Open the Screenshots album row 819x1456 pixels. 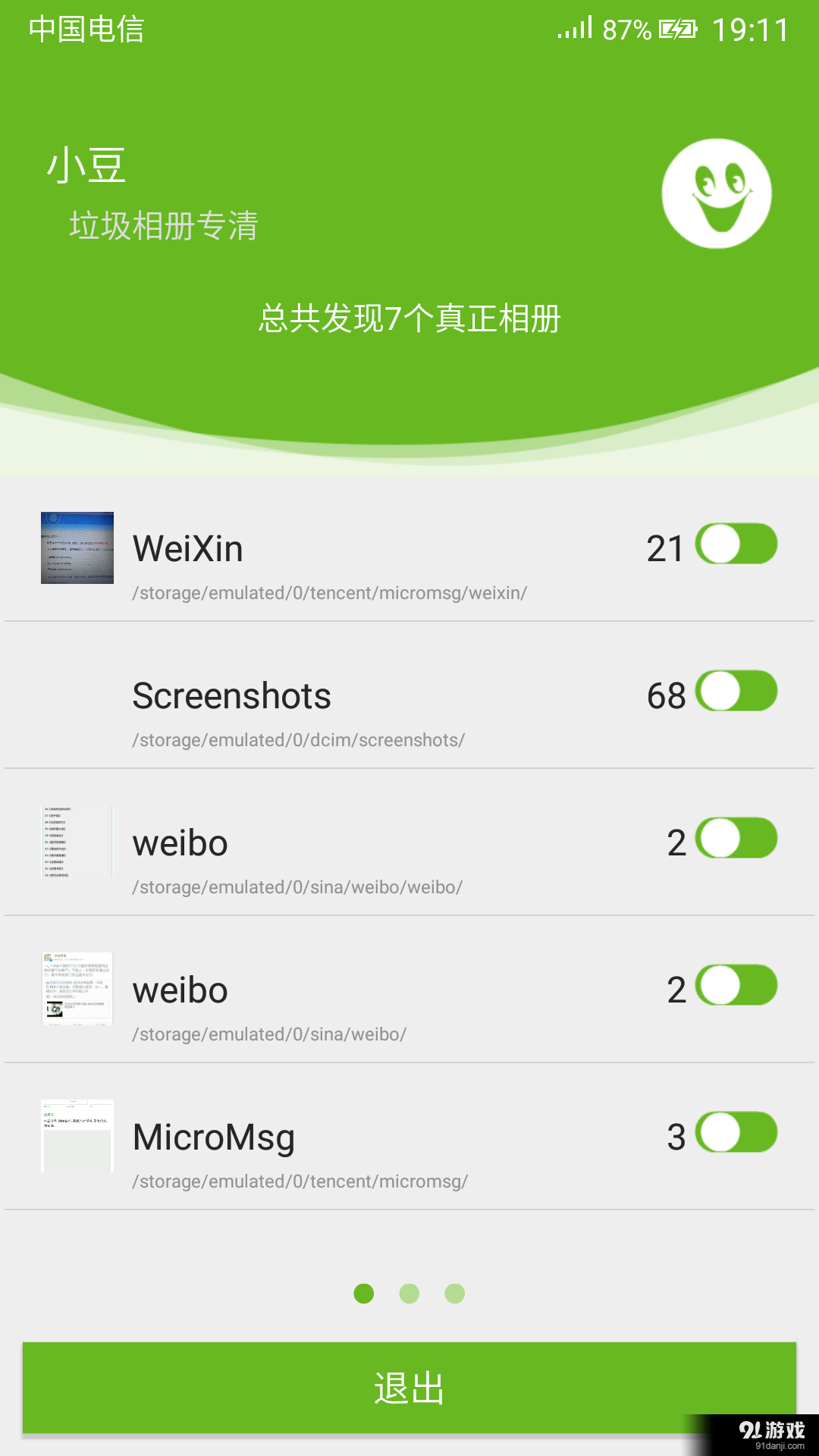409,695
